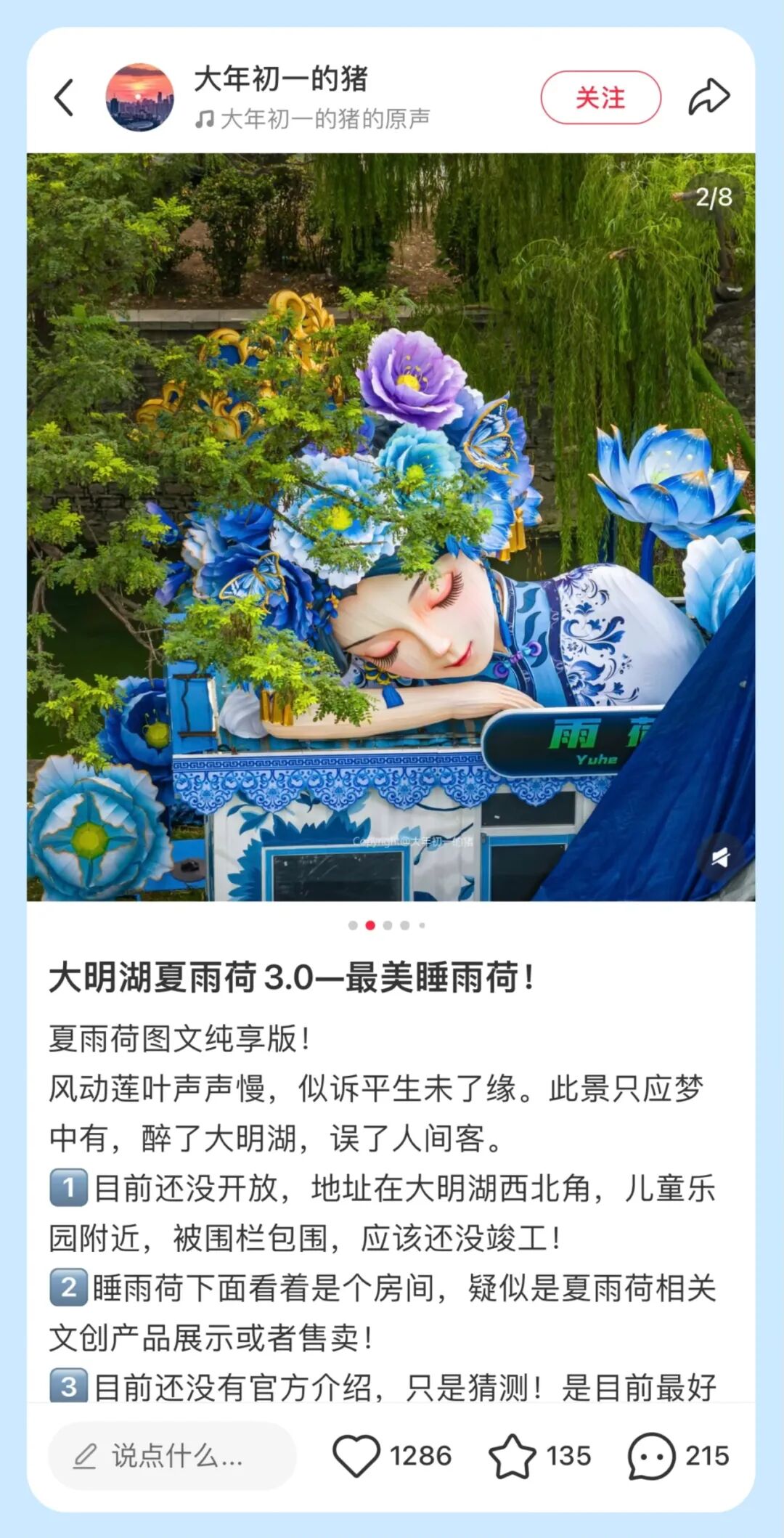The image size is (784, 1538).
Task: Go back with the back arrow
Action: click(64, 97)
